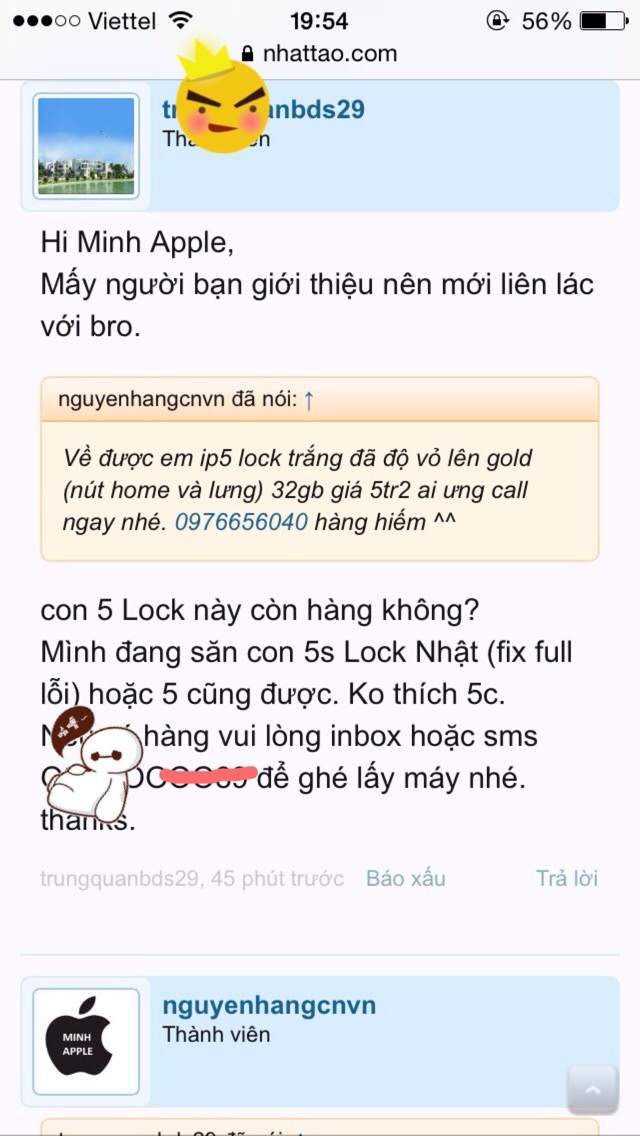Open trungquanbds29 link in the post footer
This screenshot has height=1136, width=640.
point(119,879)
